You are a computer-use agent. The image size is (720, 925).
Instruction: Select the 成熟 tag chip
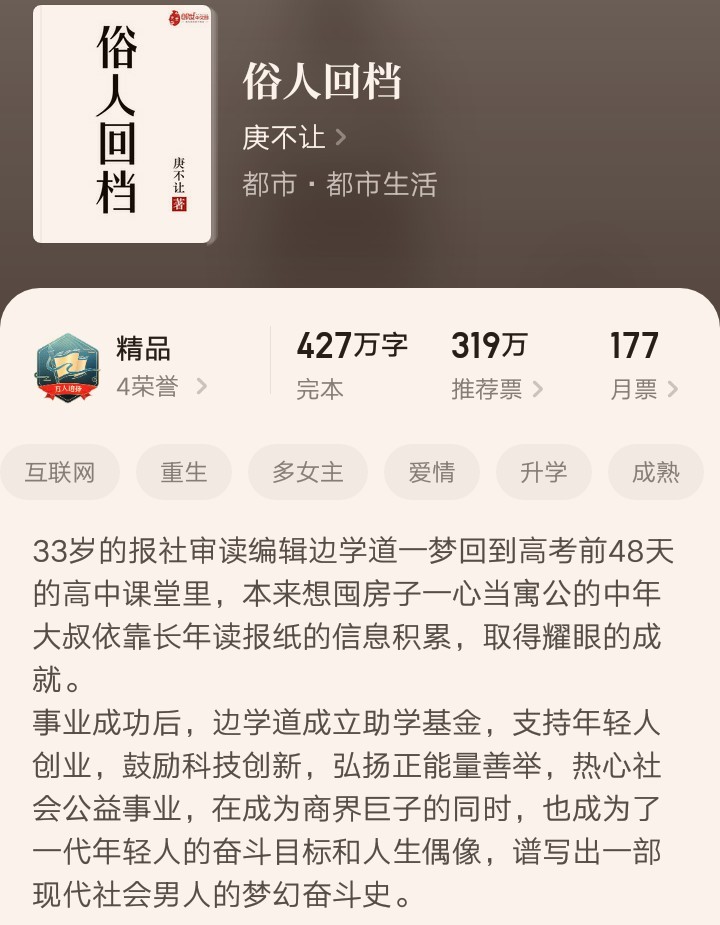[656, 472]
